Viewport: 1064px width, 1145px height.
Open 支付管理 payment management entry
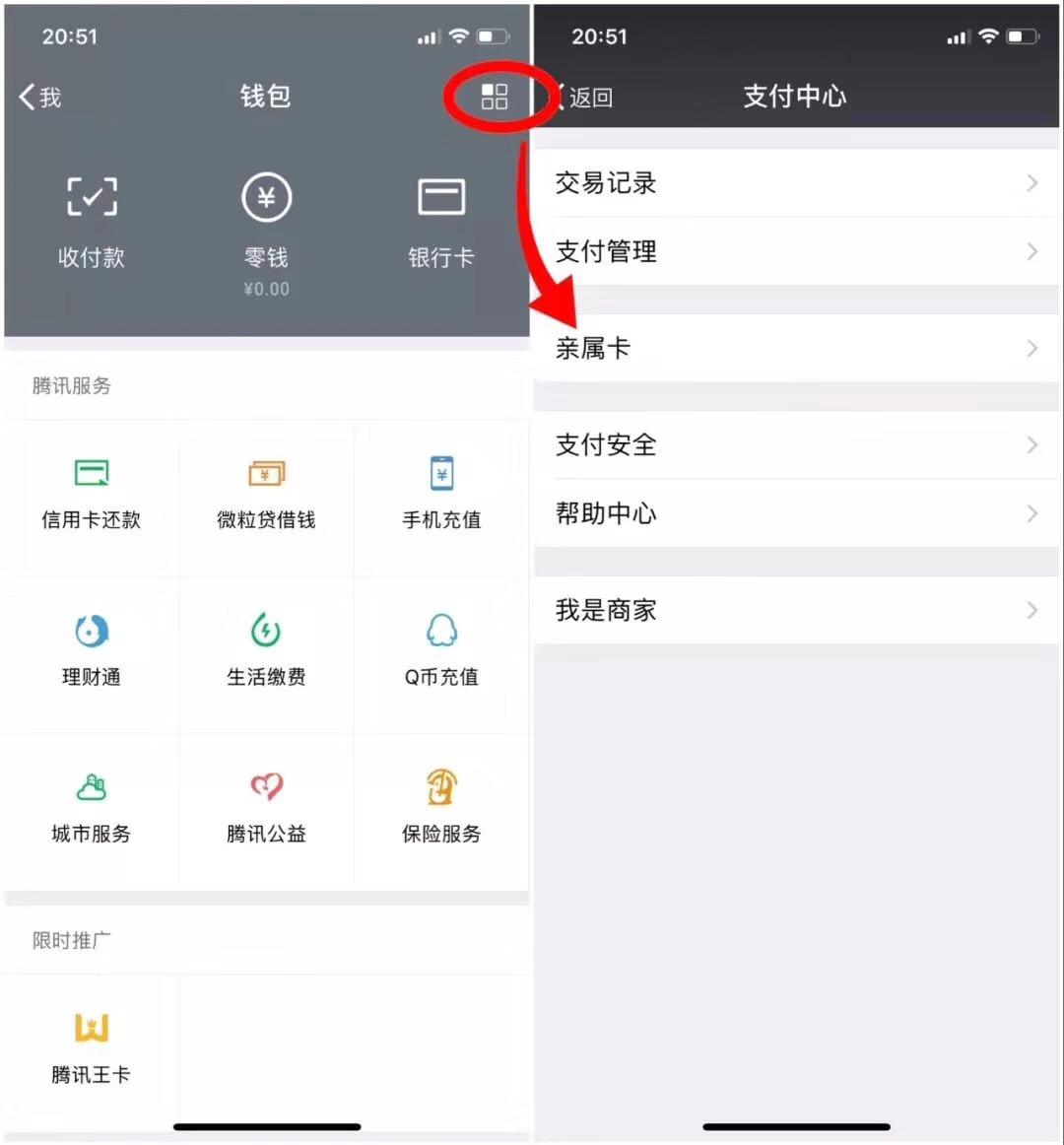796,251
